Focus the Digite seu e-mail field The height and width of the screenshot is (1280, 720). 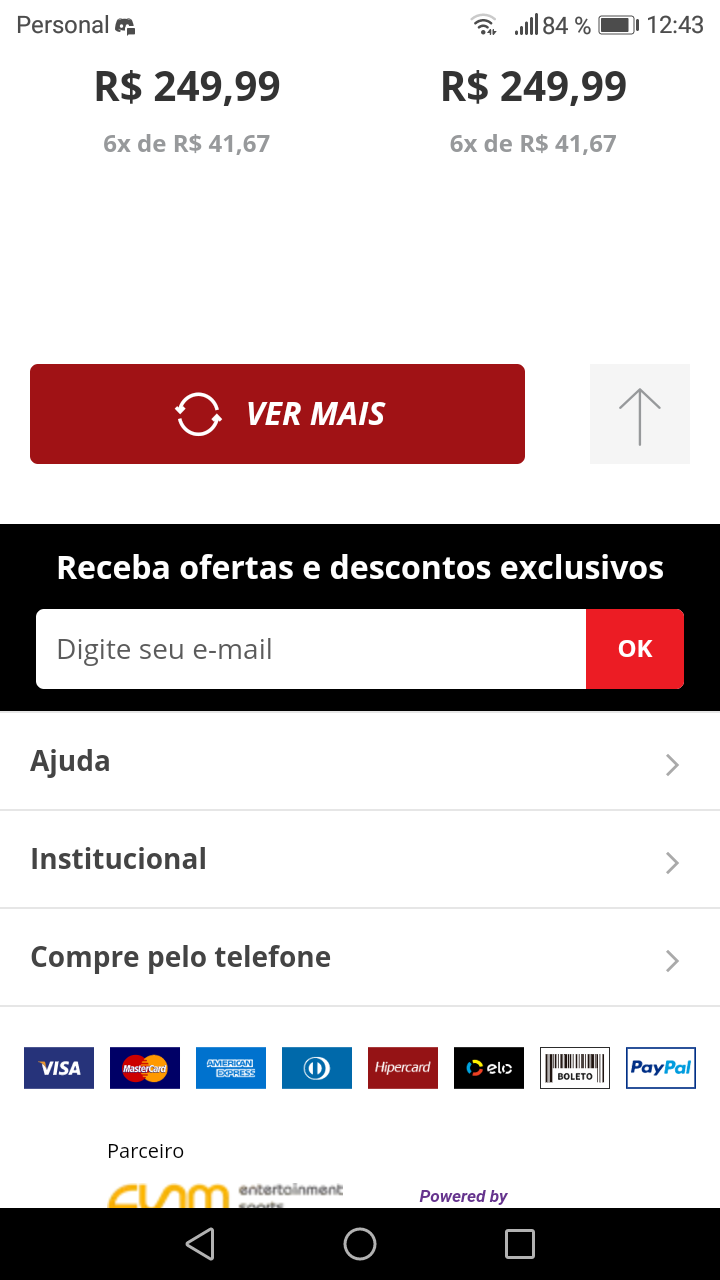pos(310,649)
